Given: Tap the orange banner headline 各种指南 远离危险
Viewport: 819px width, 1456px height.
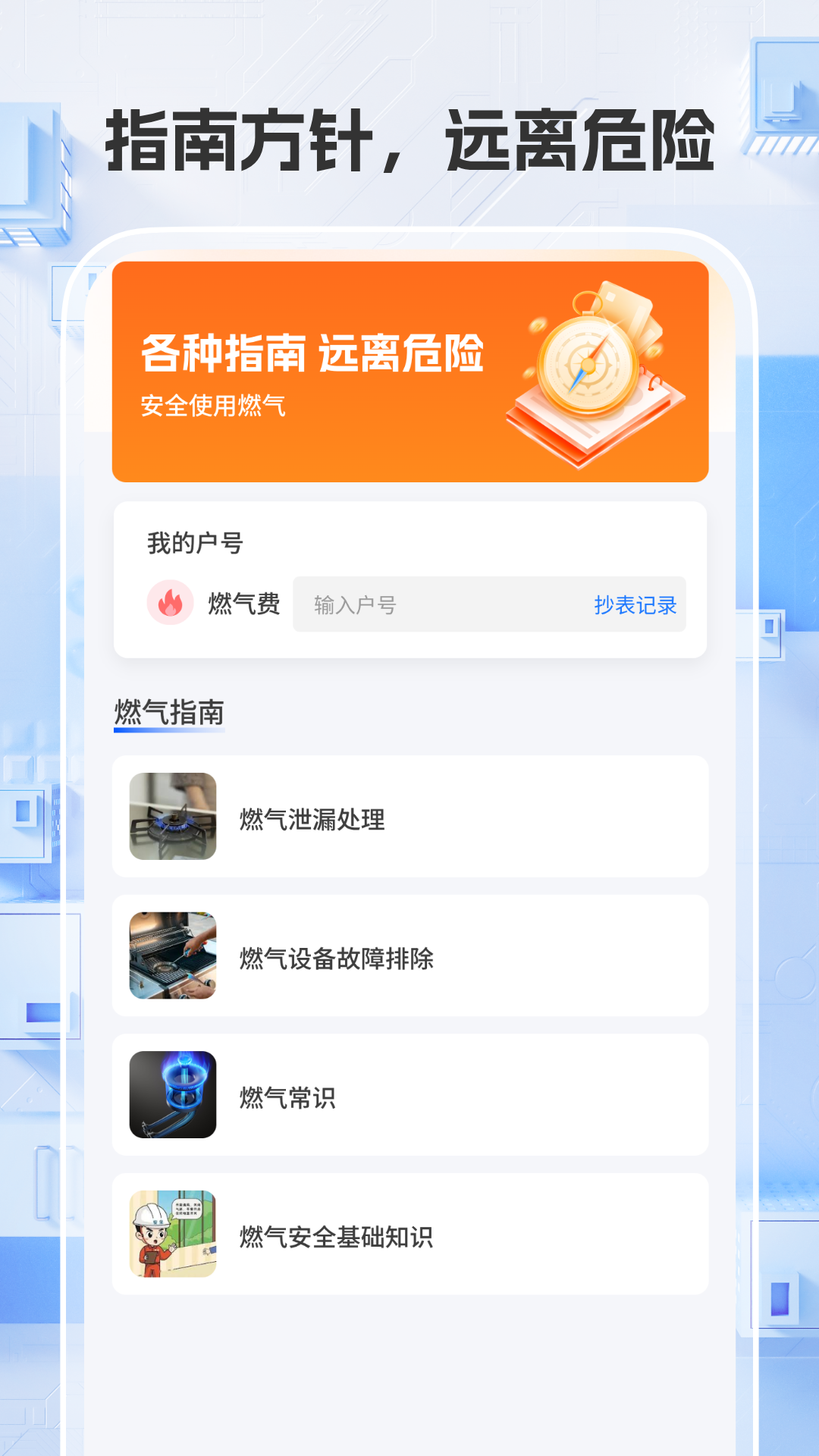Looking at the screenshot, I should pyautogui.click(x=315, y=353).
